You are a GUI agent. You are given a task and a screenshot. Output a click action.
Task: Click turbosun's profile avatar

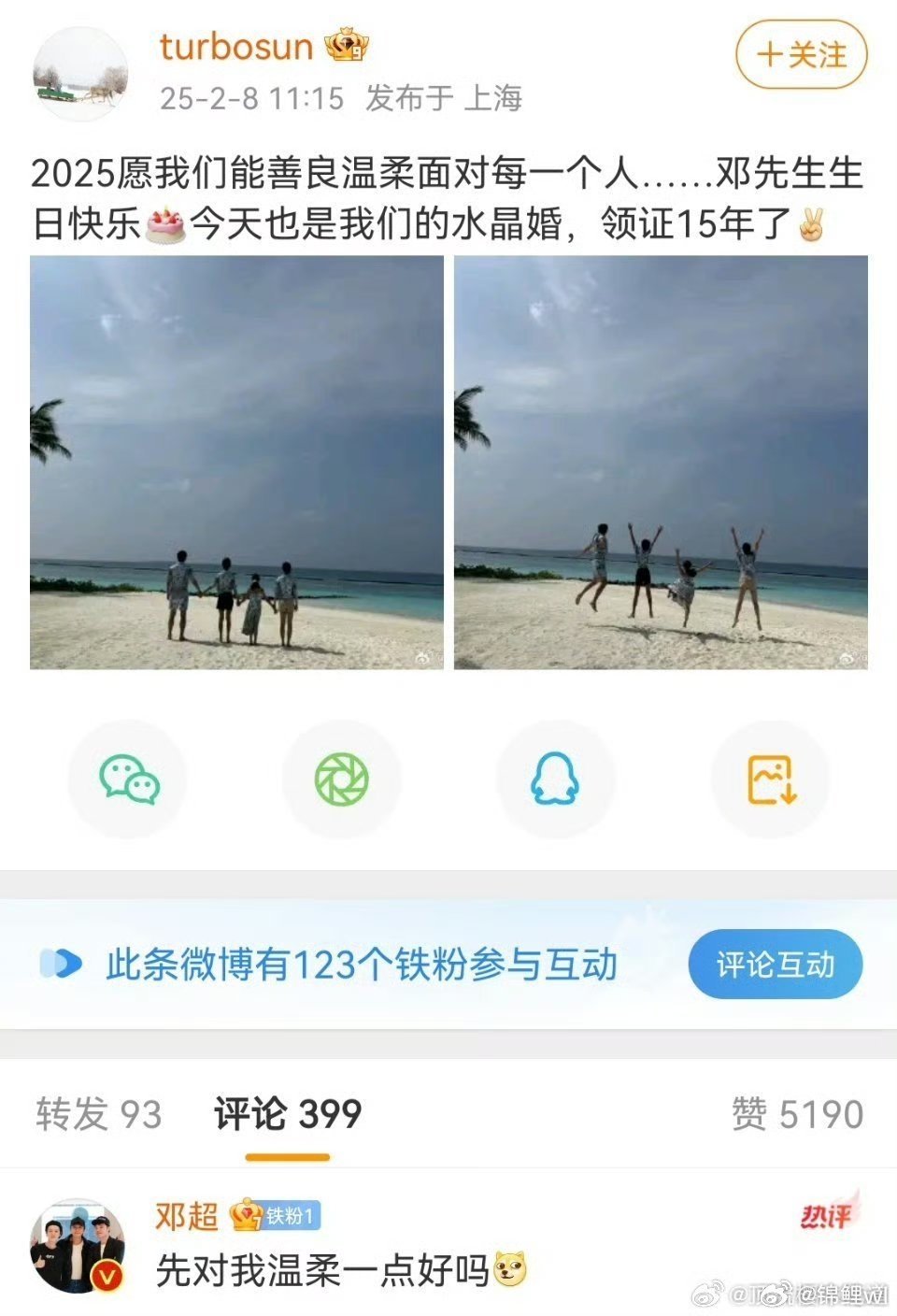82,70
